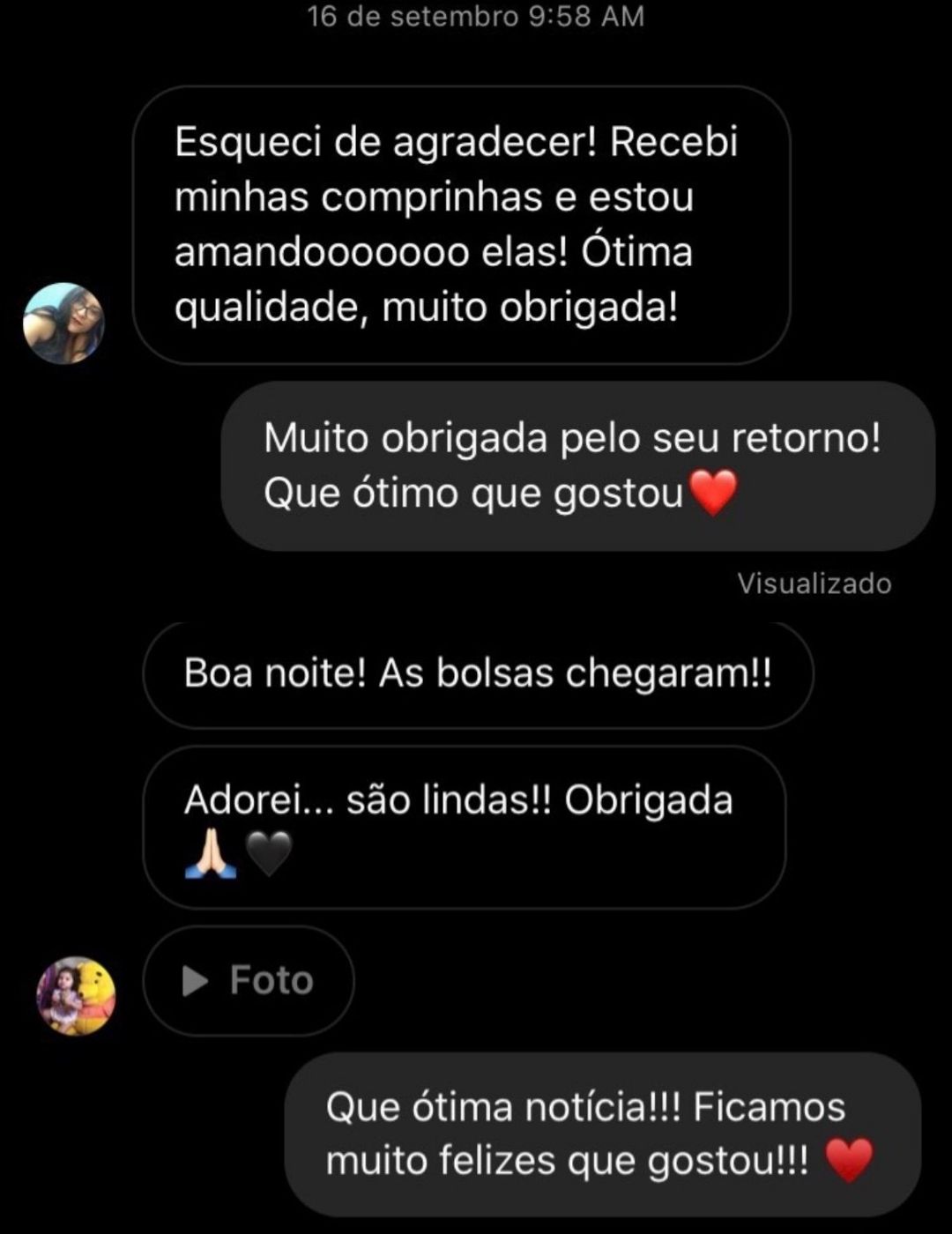Screen dimensions: 952x1234
Task: Open profile of the sender with glasses avatar
Action: click(x=63, y=323)
